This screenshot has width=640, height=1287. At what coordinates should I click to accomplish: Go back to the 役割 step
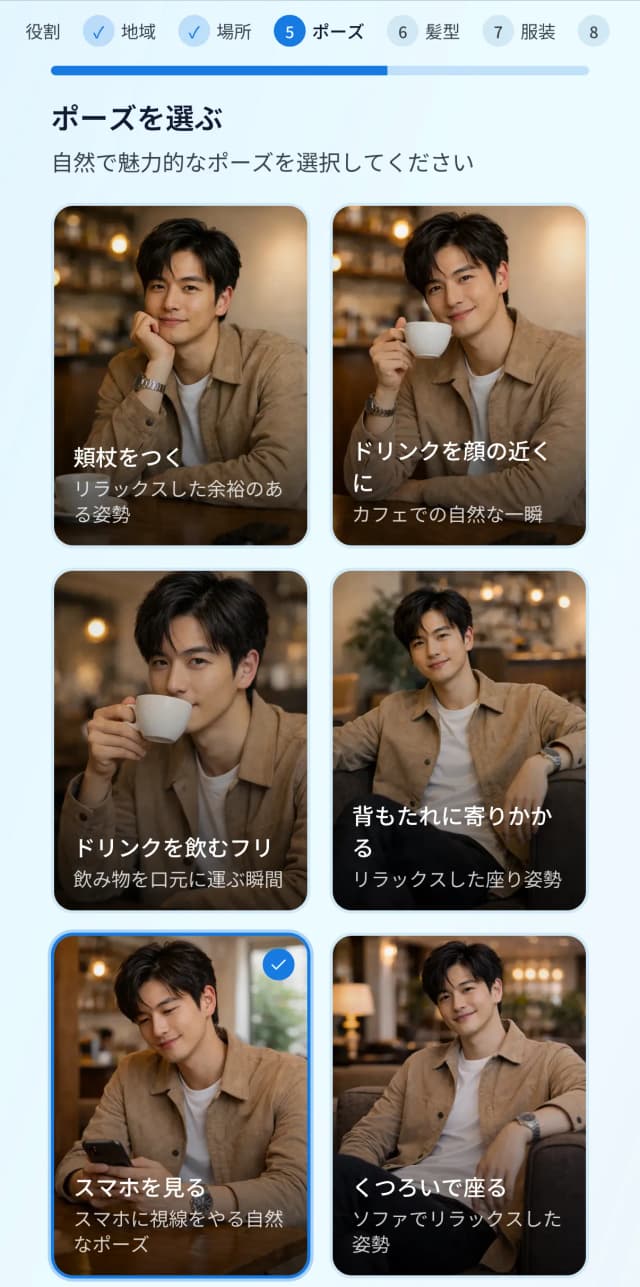coord(42,31)
